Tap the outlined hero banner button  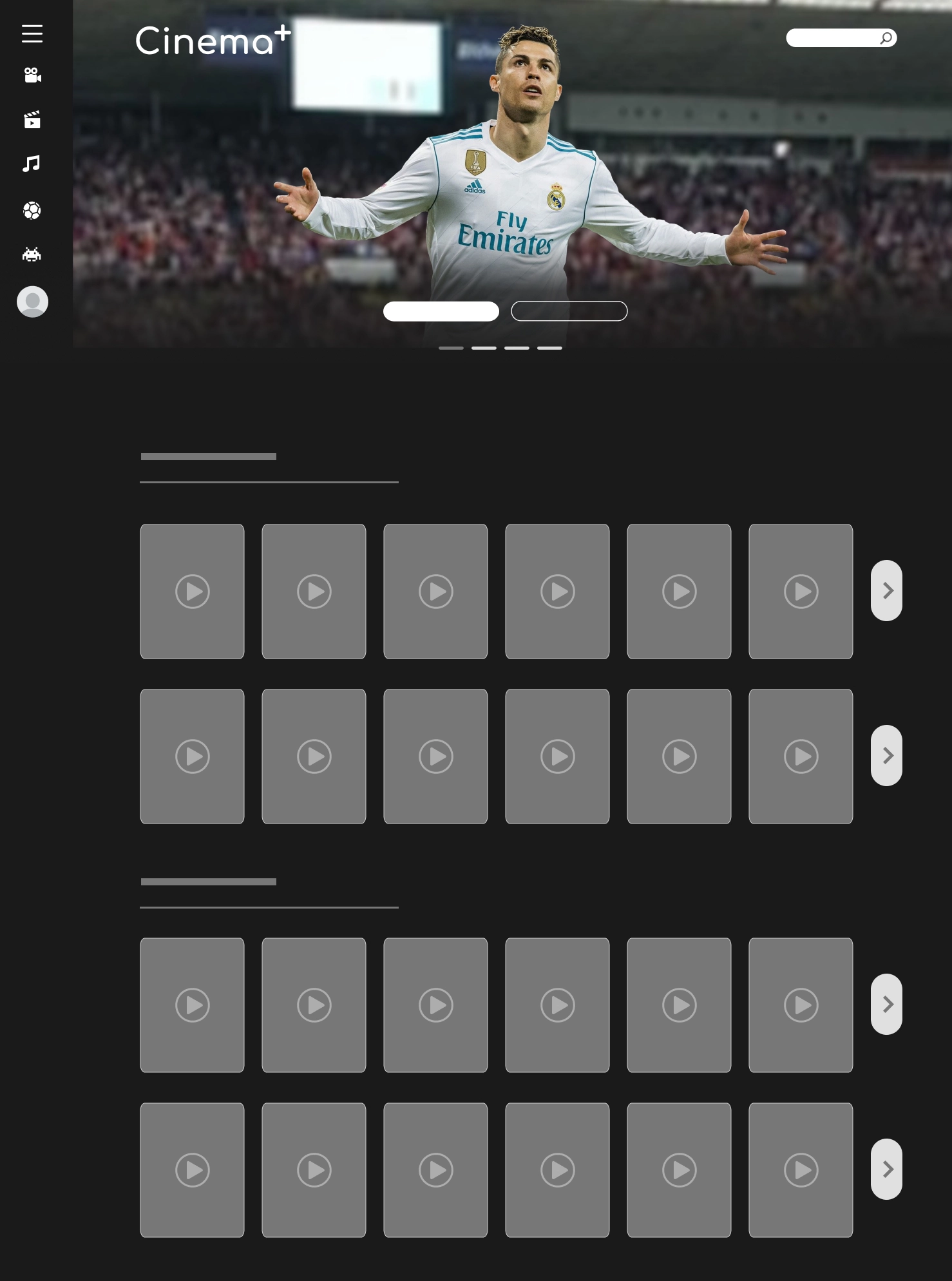click(569, 311)
